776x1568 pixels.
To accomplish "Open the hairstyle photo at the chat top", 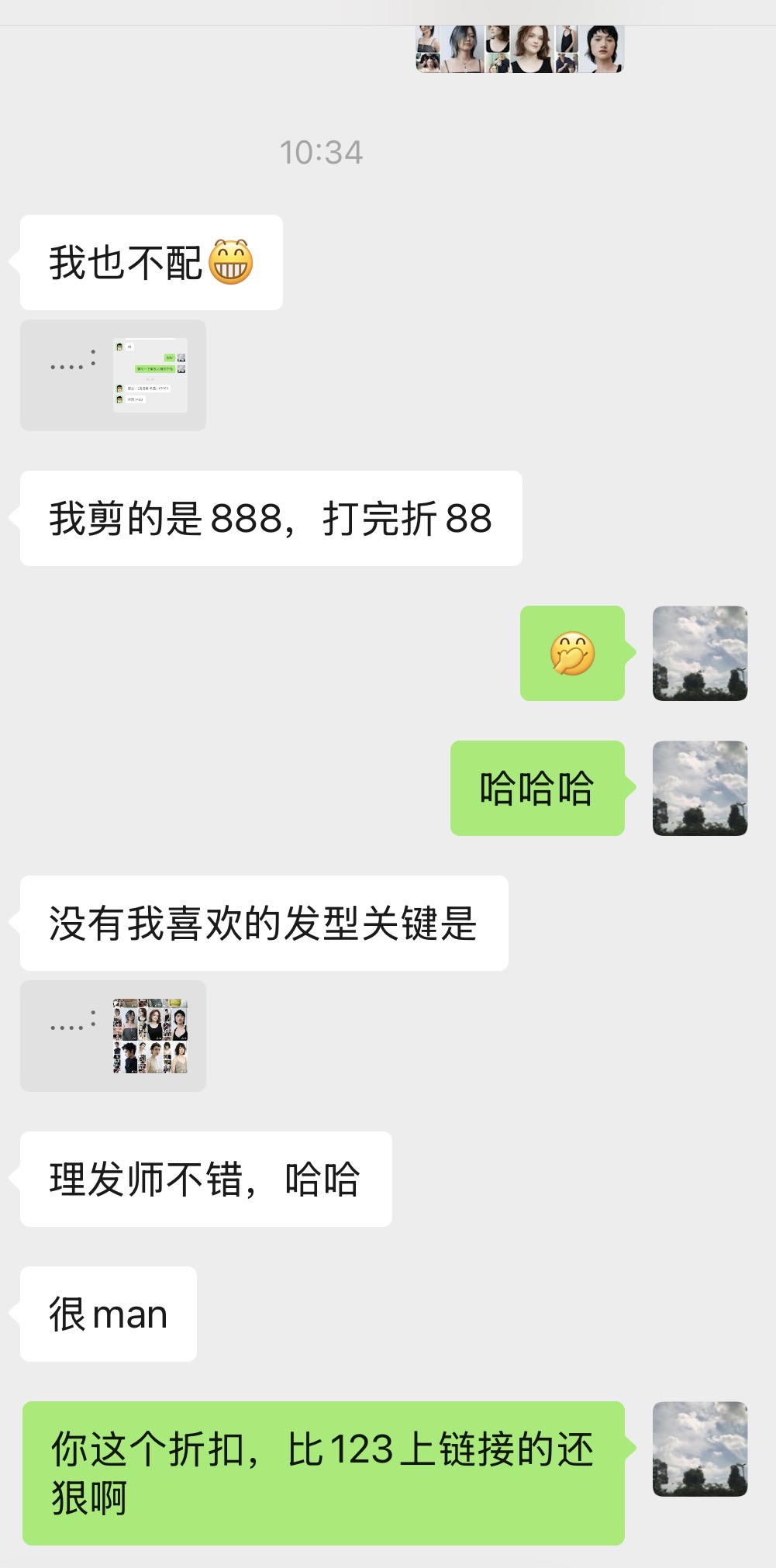I will pos(520,49).
